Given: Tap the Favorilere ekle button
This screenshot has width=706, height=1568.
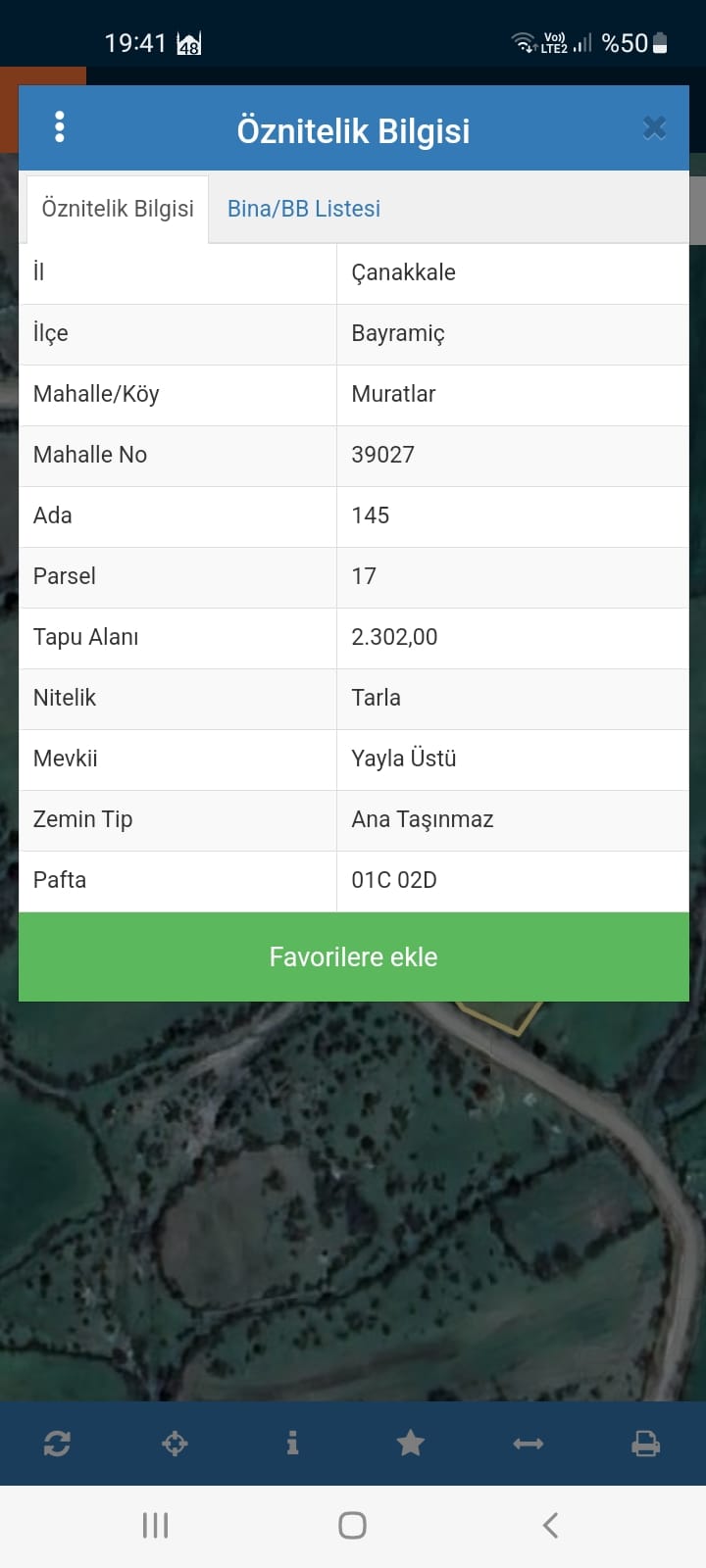Looking at the screenshot, I should (354, 956).
